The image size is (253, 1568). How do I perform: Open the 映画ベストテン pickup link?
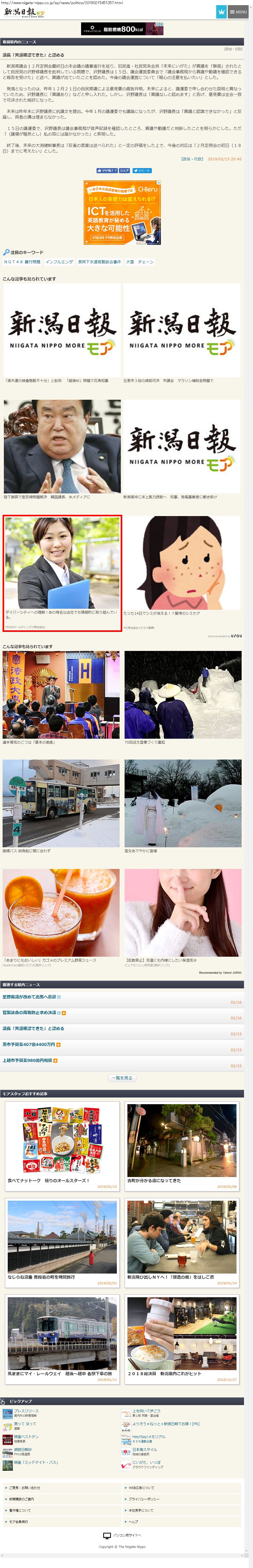pos(25,1436)
